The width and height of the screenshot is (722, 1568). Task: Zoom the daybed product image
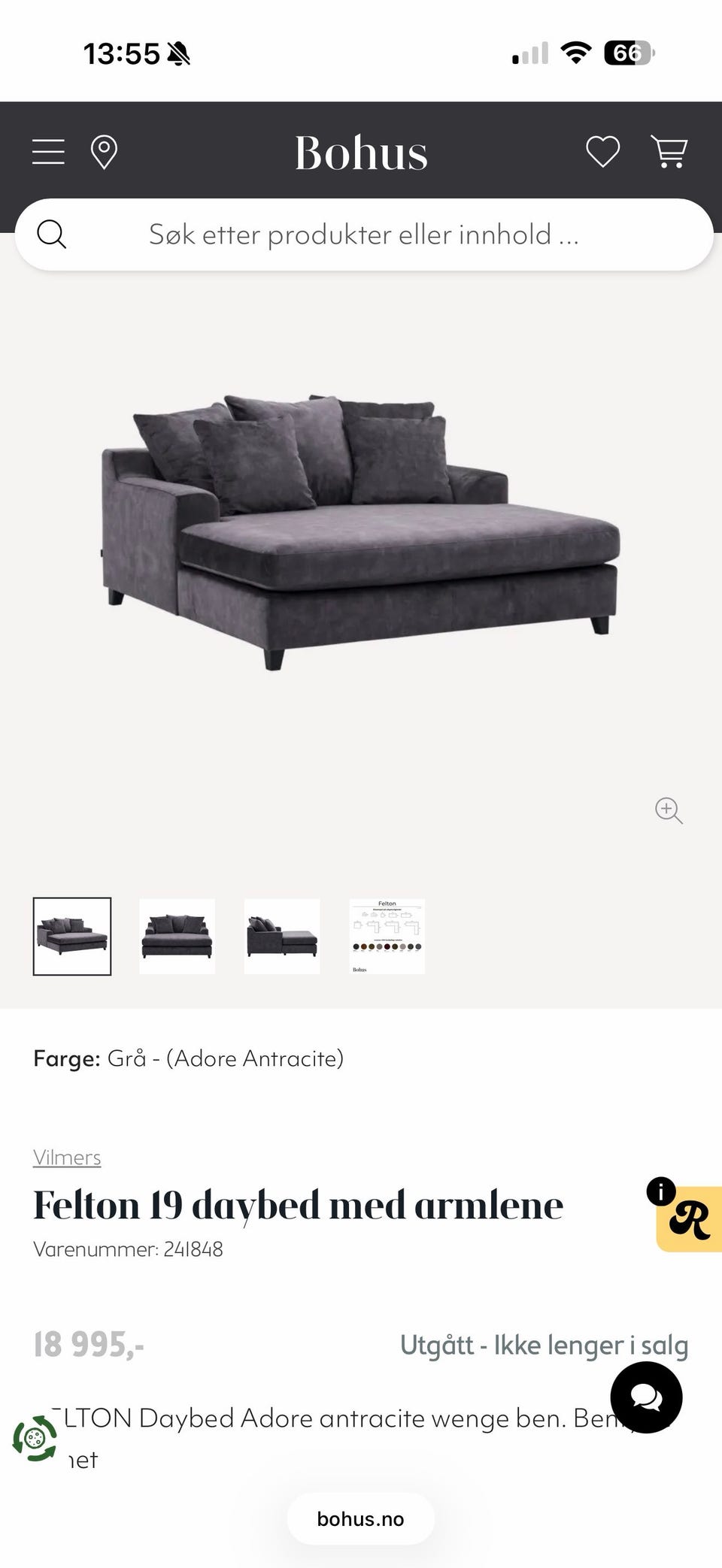pos(669,810)
